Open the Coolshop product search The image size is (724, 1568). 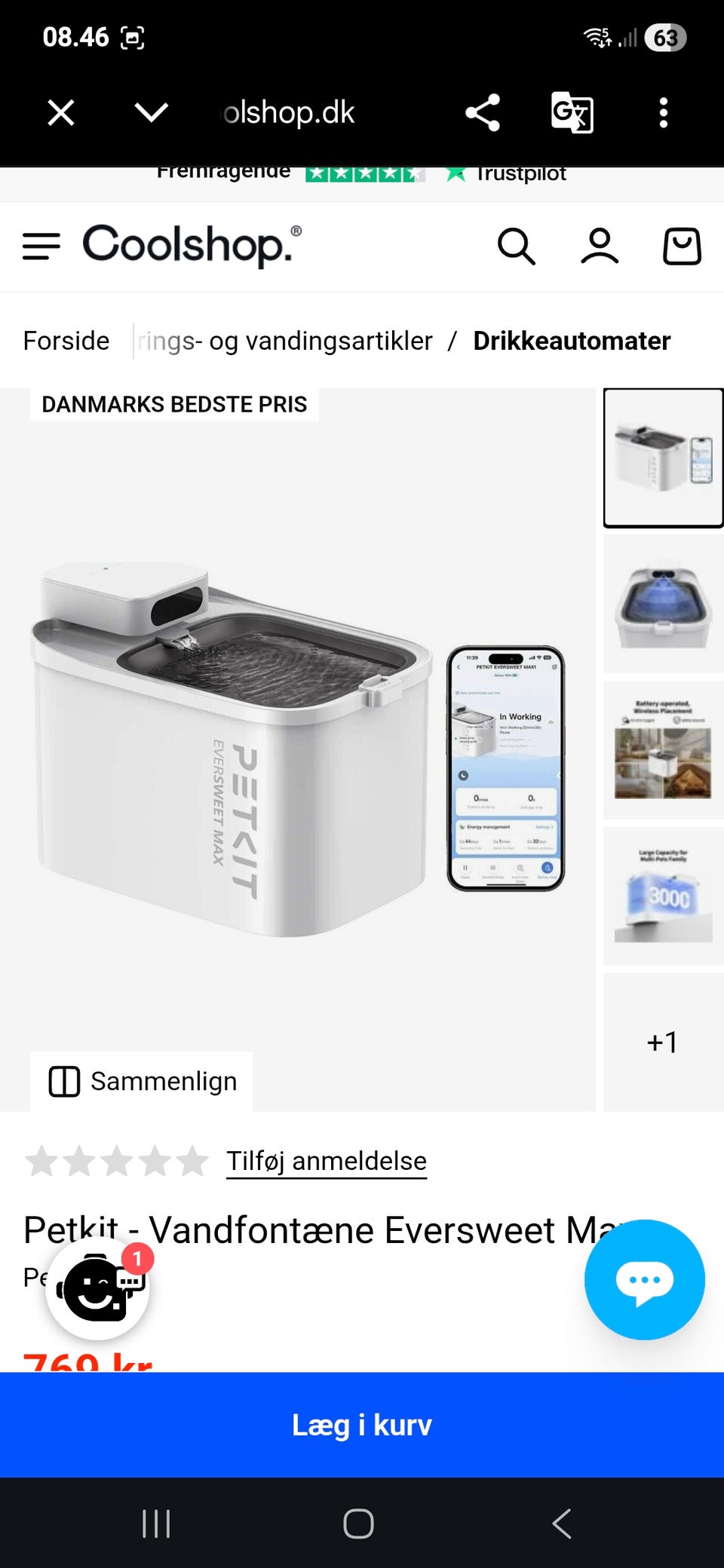517,246
